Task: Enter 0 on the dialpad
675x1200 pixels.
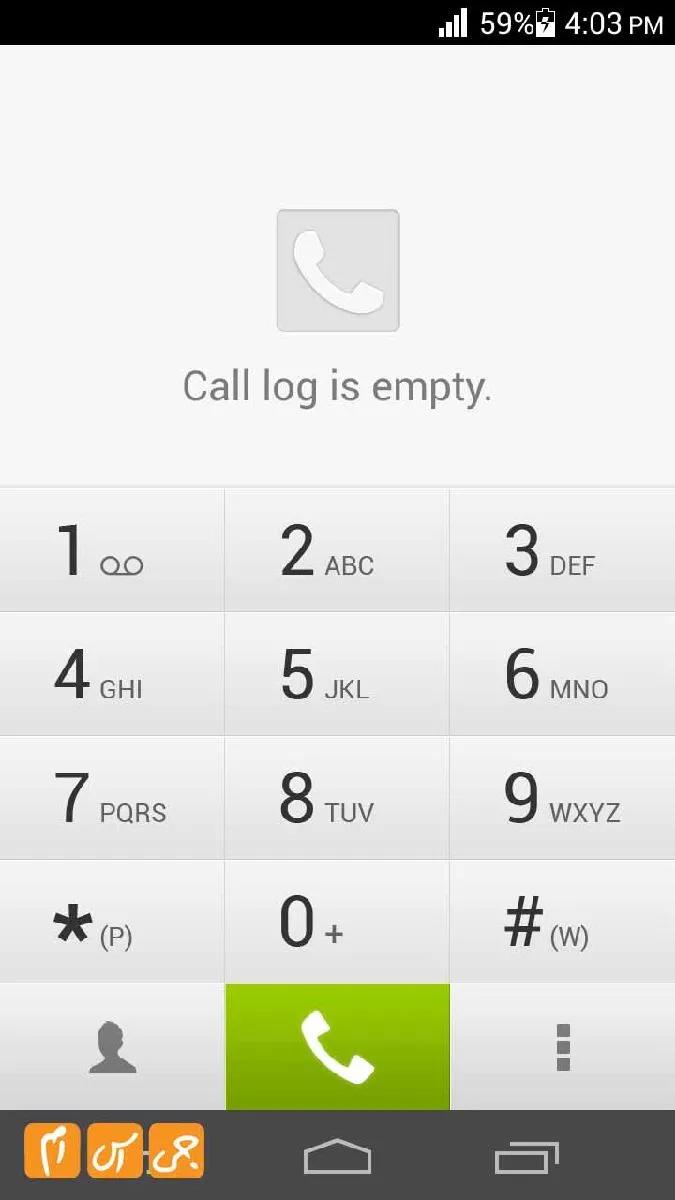Action: click(337, 922)
